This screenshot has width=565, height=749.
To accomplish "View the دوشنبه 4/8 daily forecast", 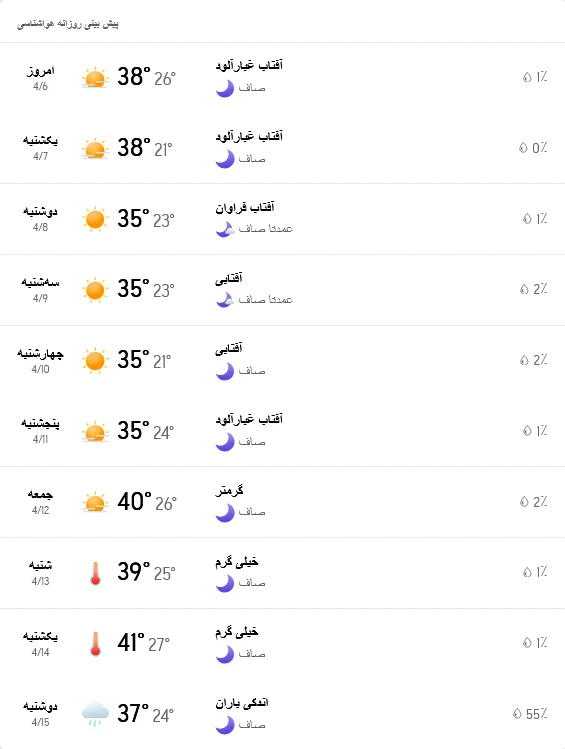I will (x=282, y=219).
